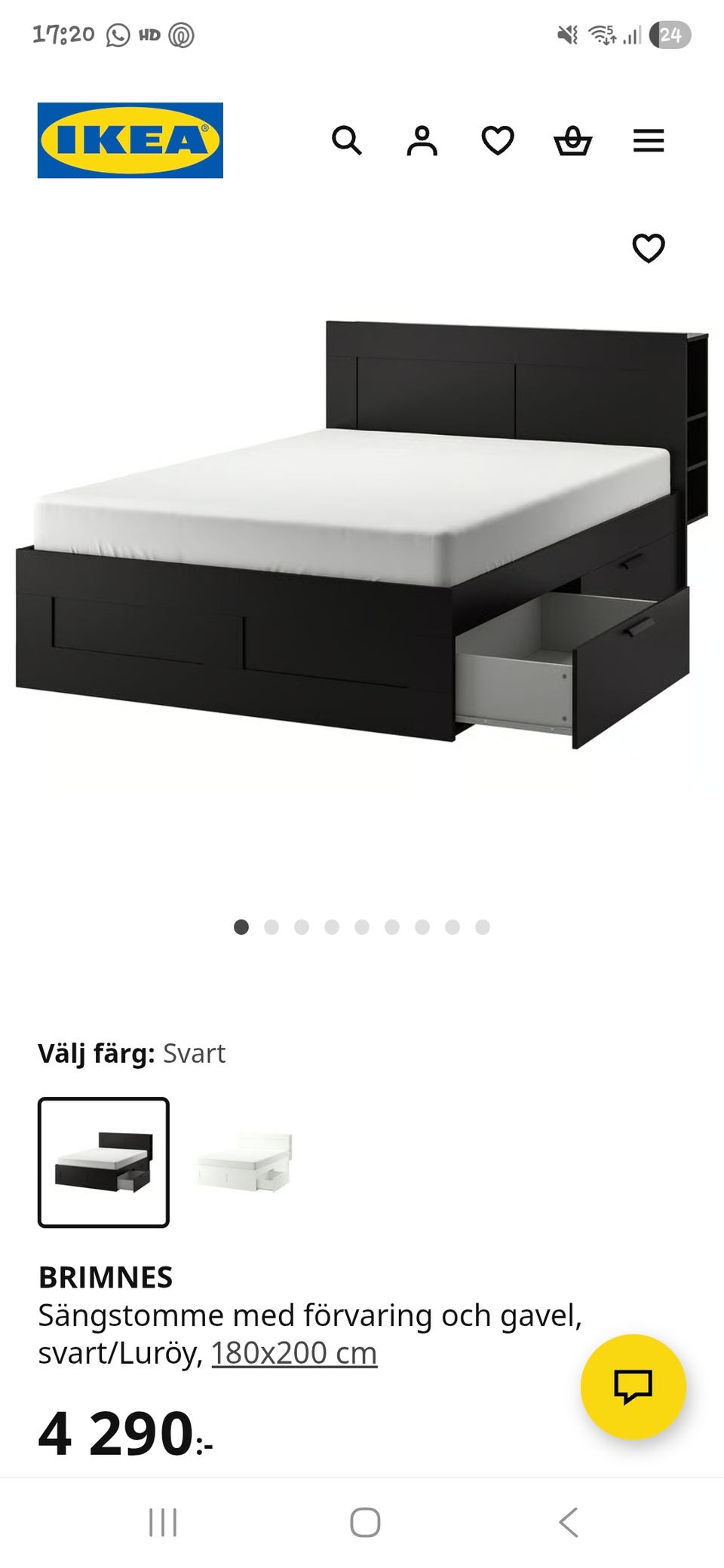Select the white color variant
This screenshot has width=724, height=1568.
pos(243,1162)
